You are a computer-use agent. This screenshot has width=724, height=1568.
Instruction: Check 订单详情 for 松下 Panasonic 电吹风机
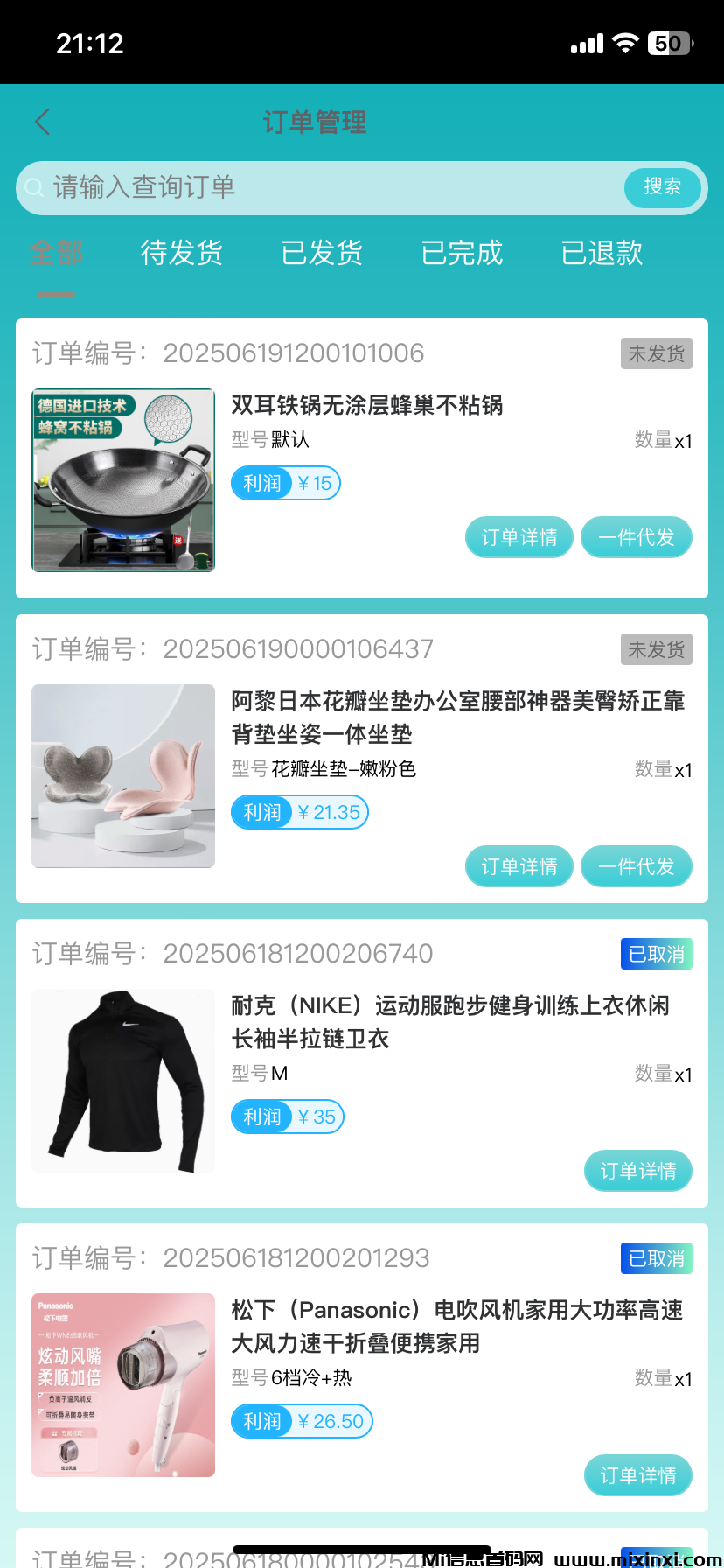point(638,1475)
